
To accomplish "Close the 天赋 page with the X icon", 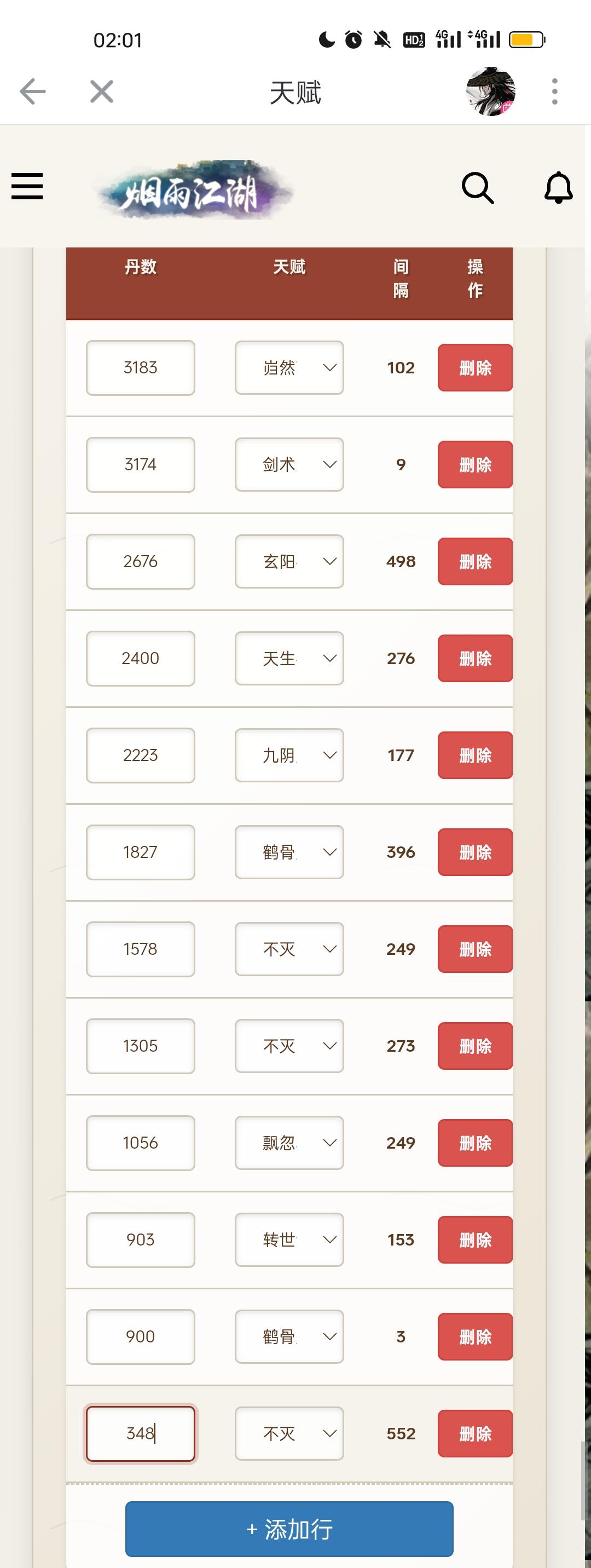I will (101, 91).
